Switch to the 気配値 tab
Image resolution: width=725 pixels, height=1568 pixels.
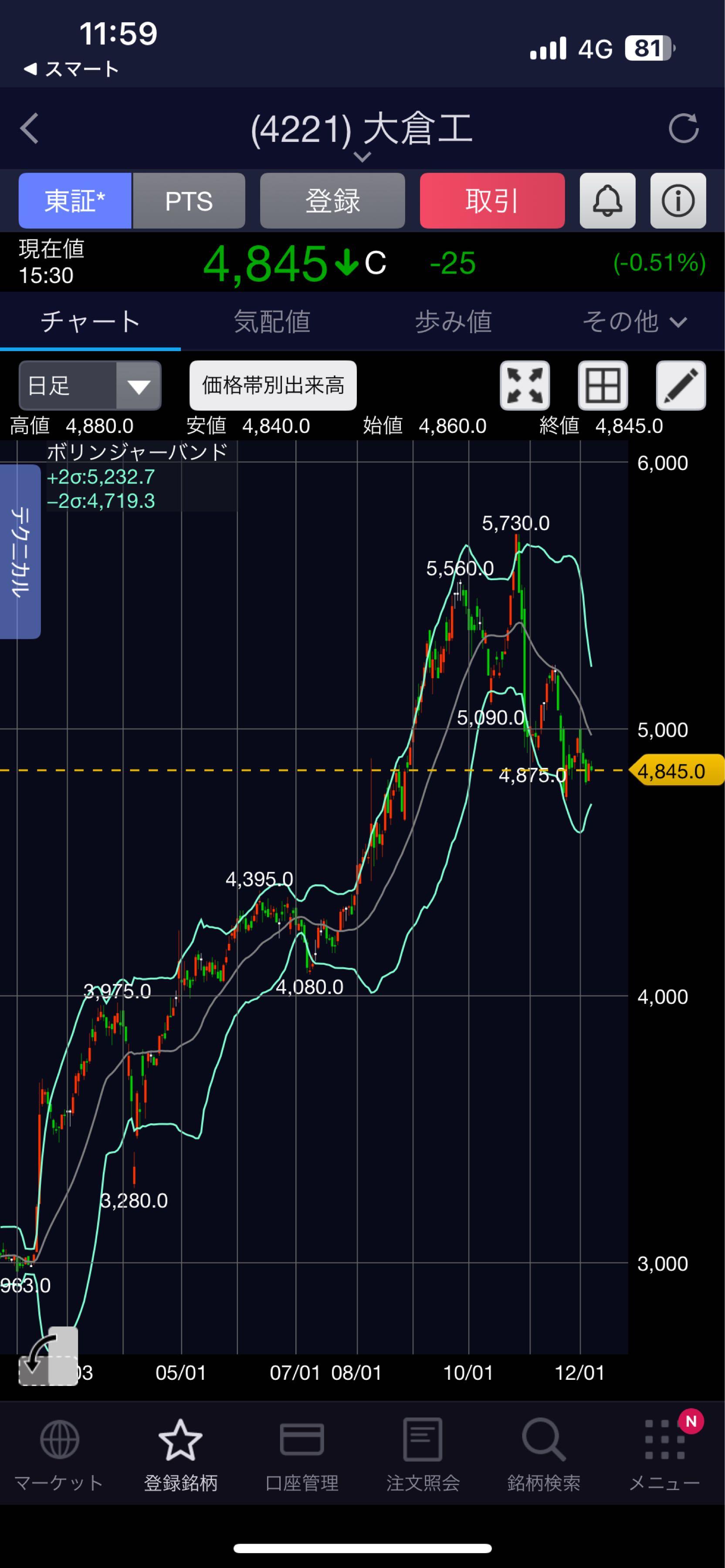point(271,321)
